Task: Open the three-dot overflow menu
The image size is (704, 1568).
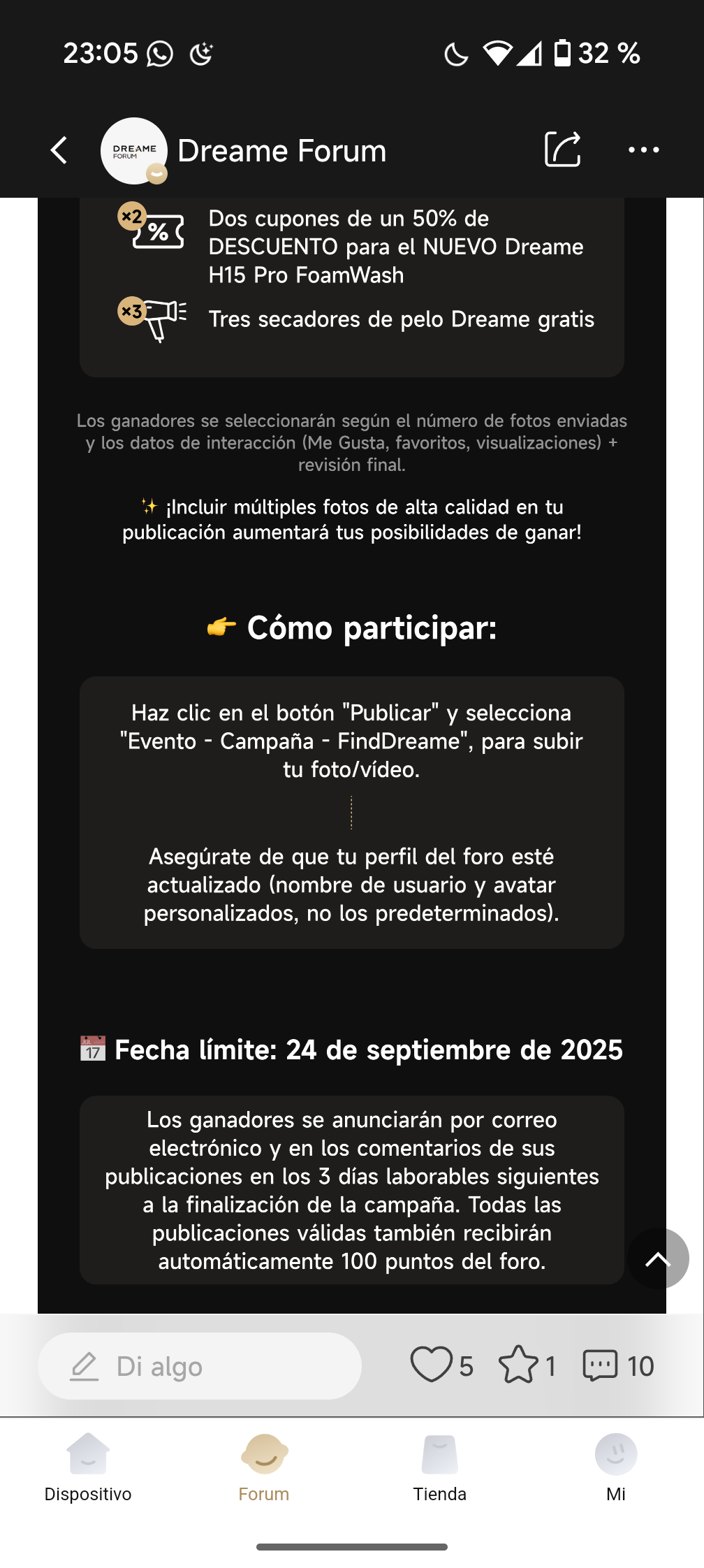Action: pyautogui.click(x=643, y=150)
